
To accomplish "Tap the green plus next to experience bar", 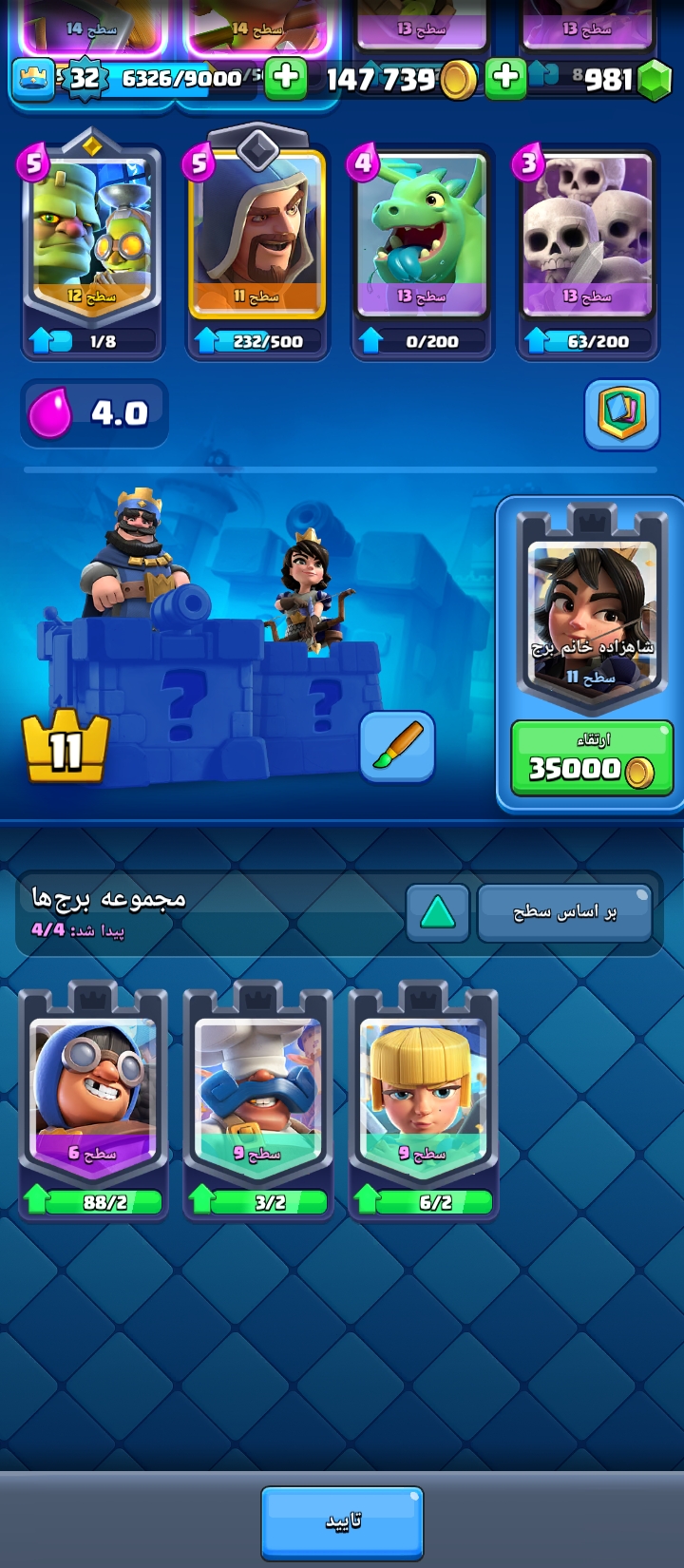I will point(285,78).
